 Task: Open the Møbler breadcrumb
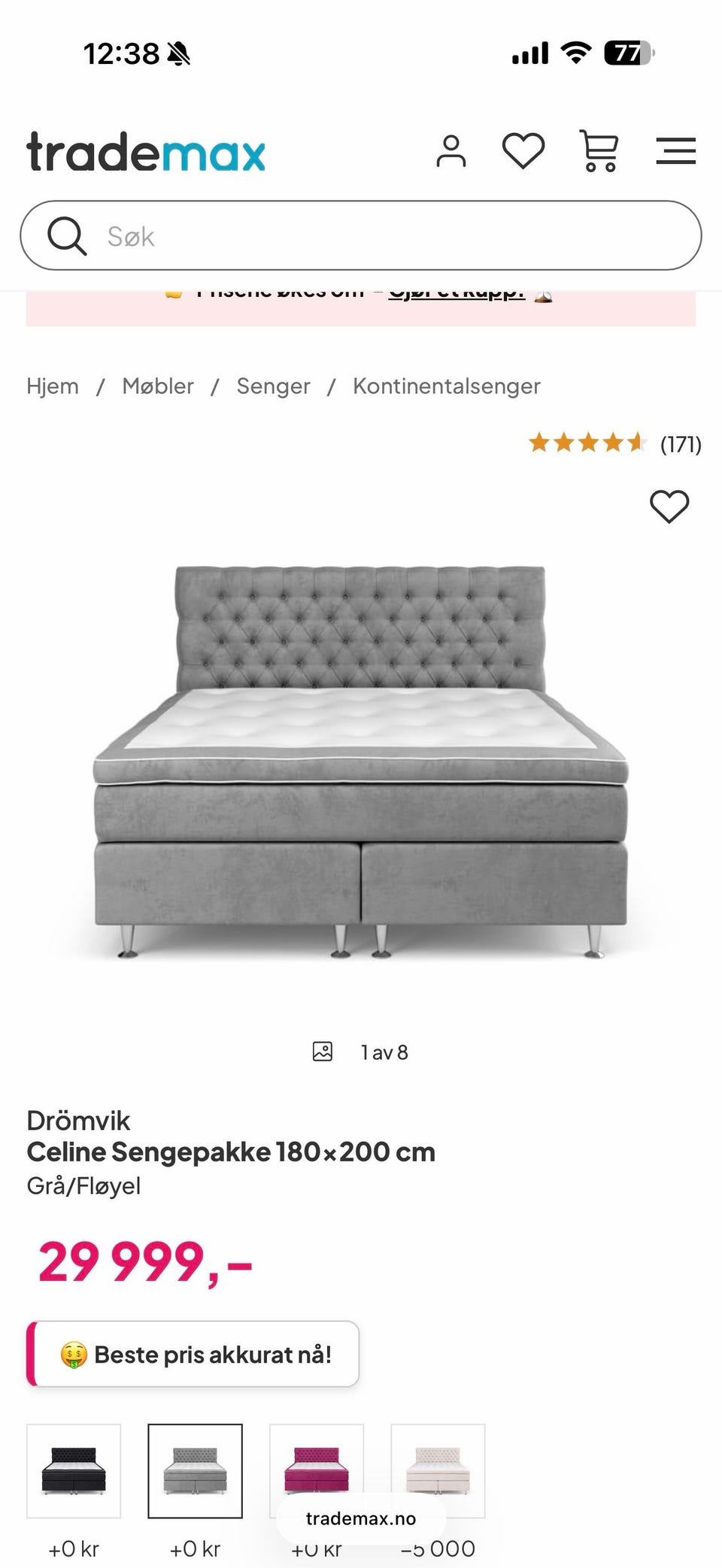coord(158,386)
